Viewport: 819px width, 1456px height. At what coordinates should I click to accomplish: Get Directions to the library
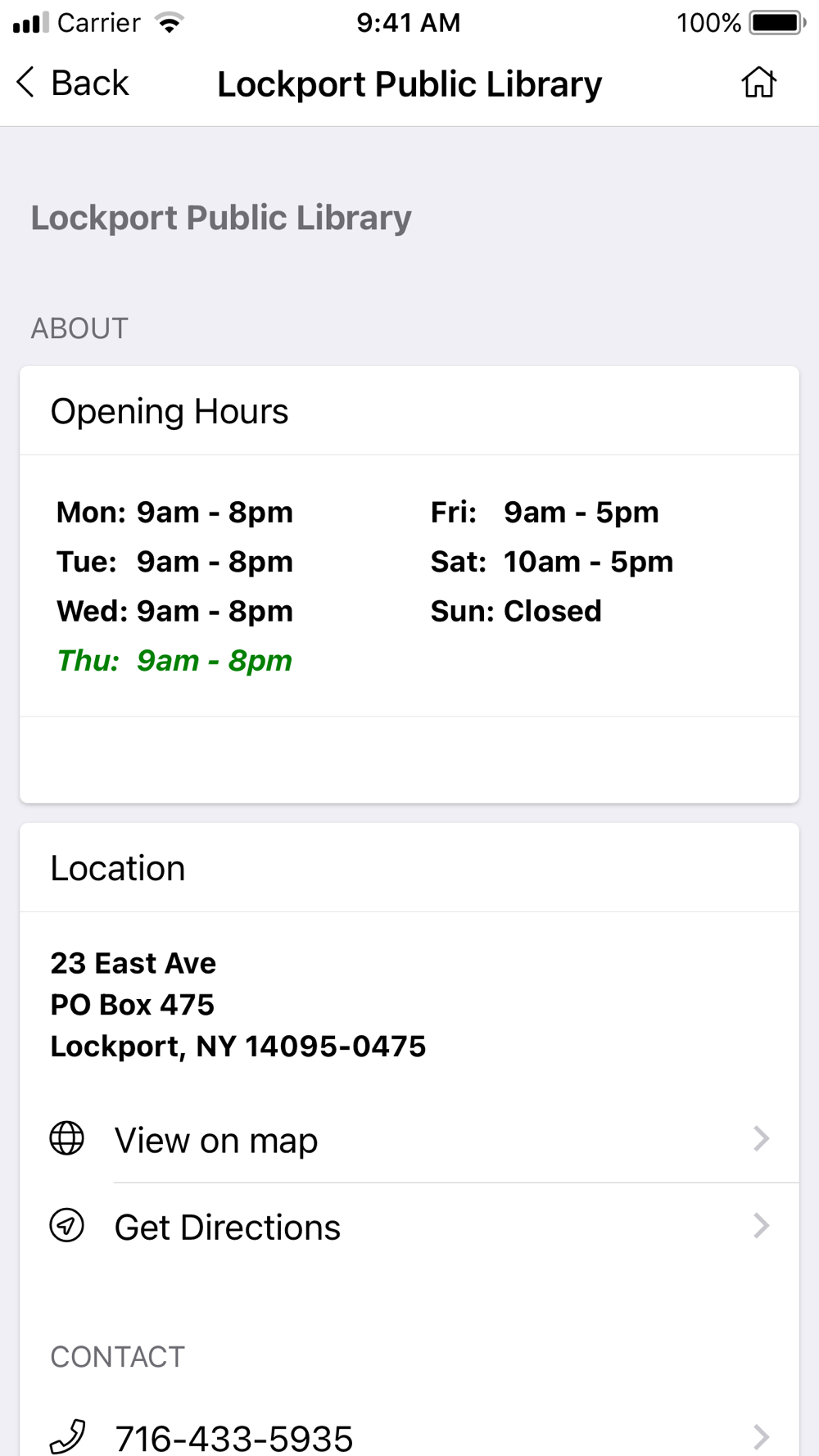pos(409,1227)
